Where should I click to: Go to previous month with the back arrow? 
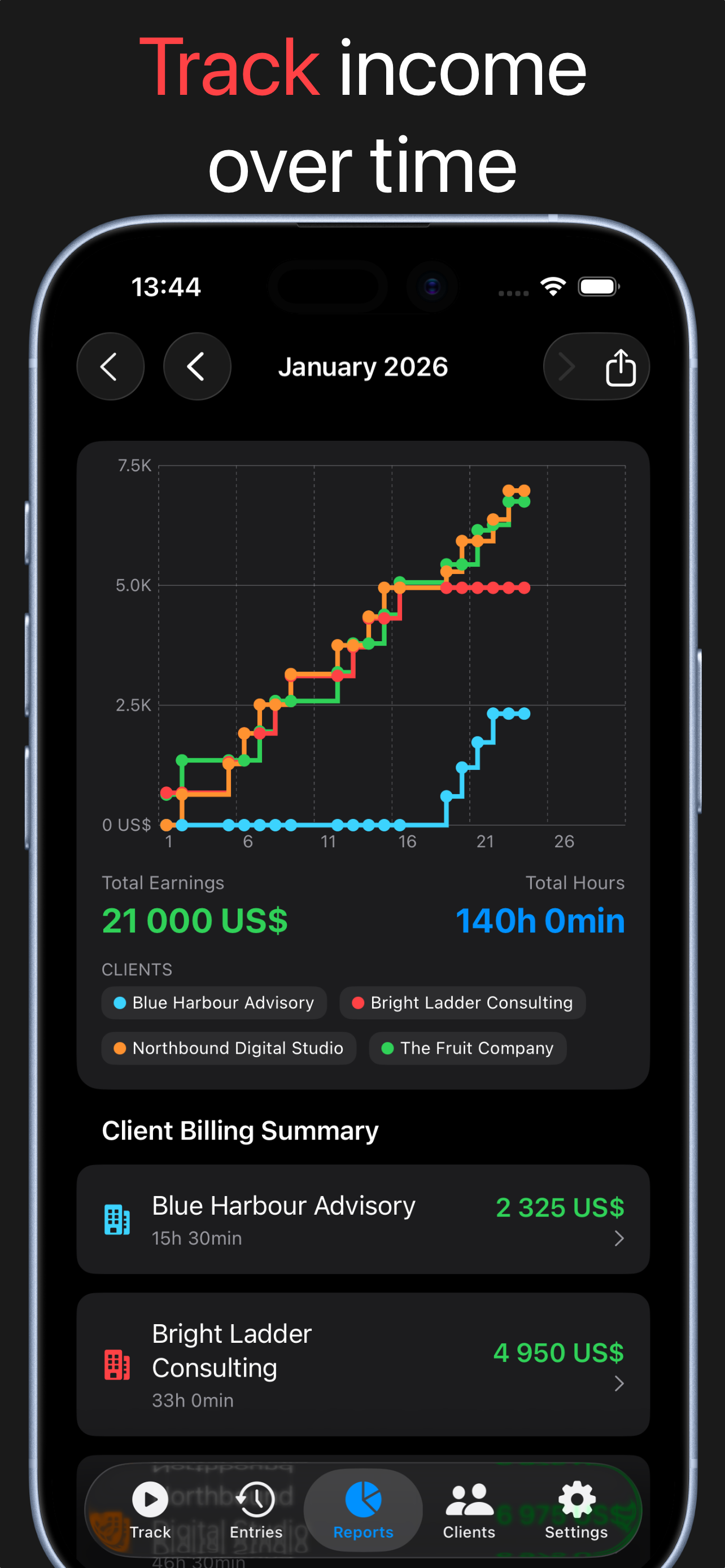click(x=197, y=366)
